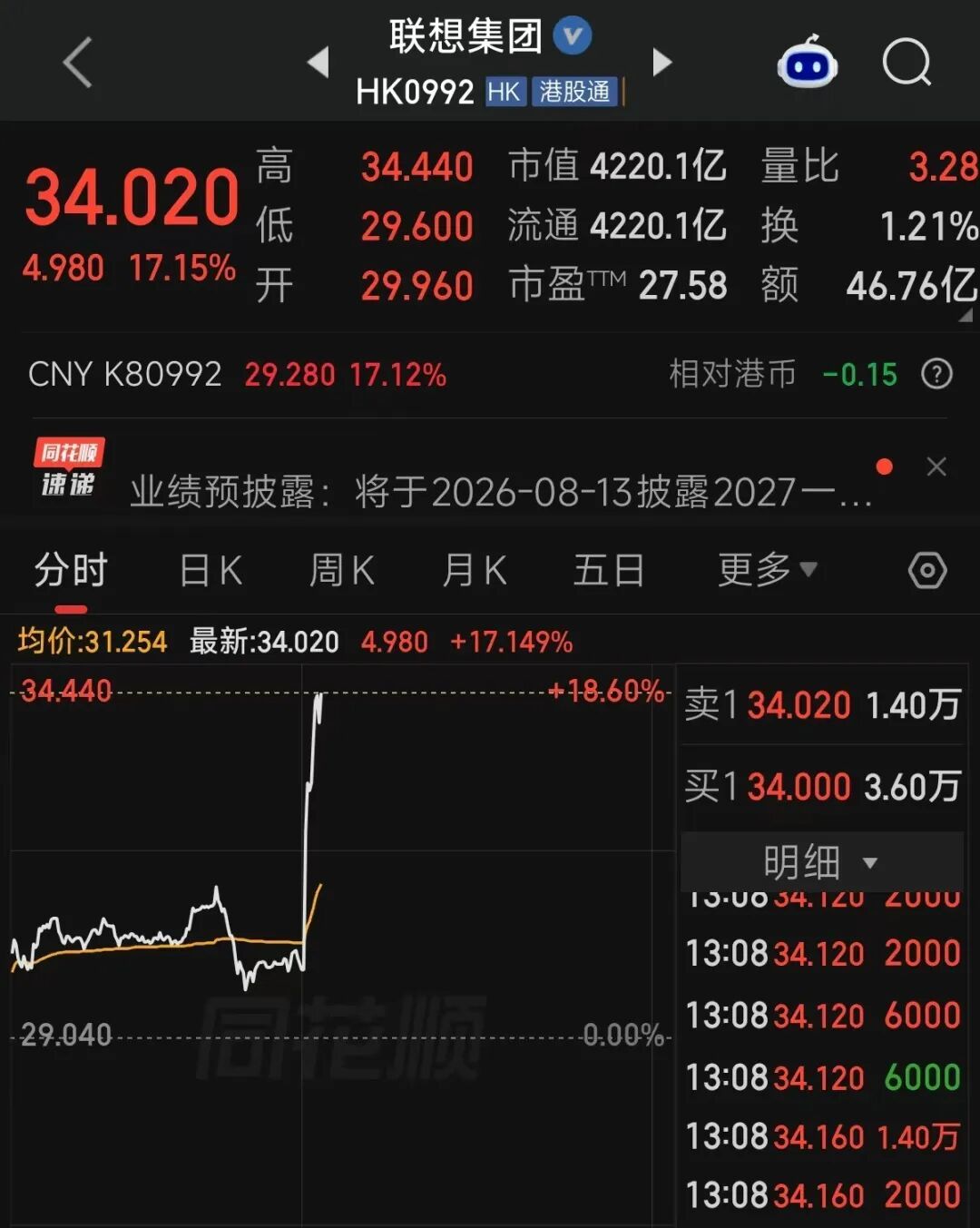Switch to the 周K chart tab
The width and height of the screenshot is (980, 1228).
click(x=341, y=571)
